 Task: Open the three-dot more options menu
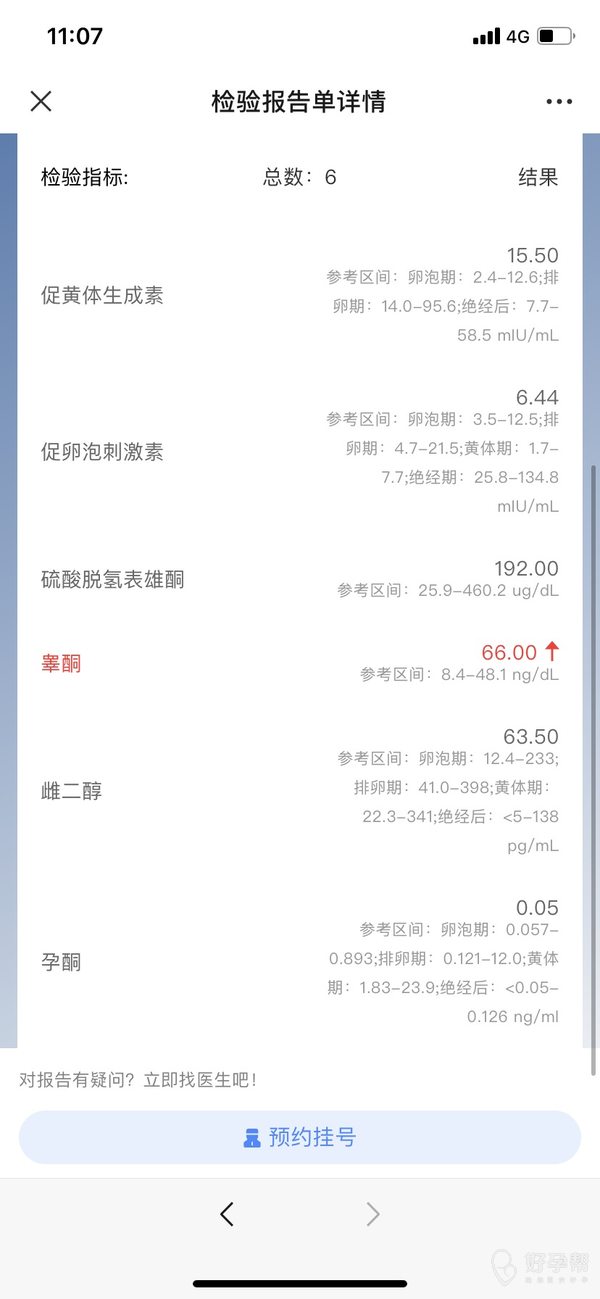coord(559,101)
